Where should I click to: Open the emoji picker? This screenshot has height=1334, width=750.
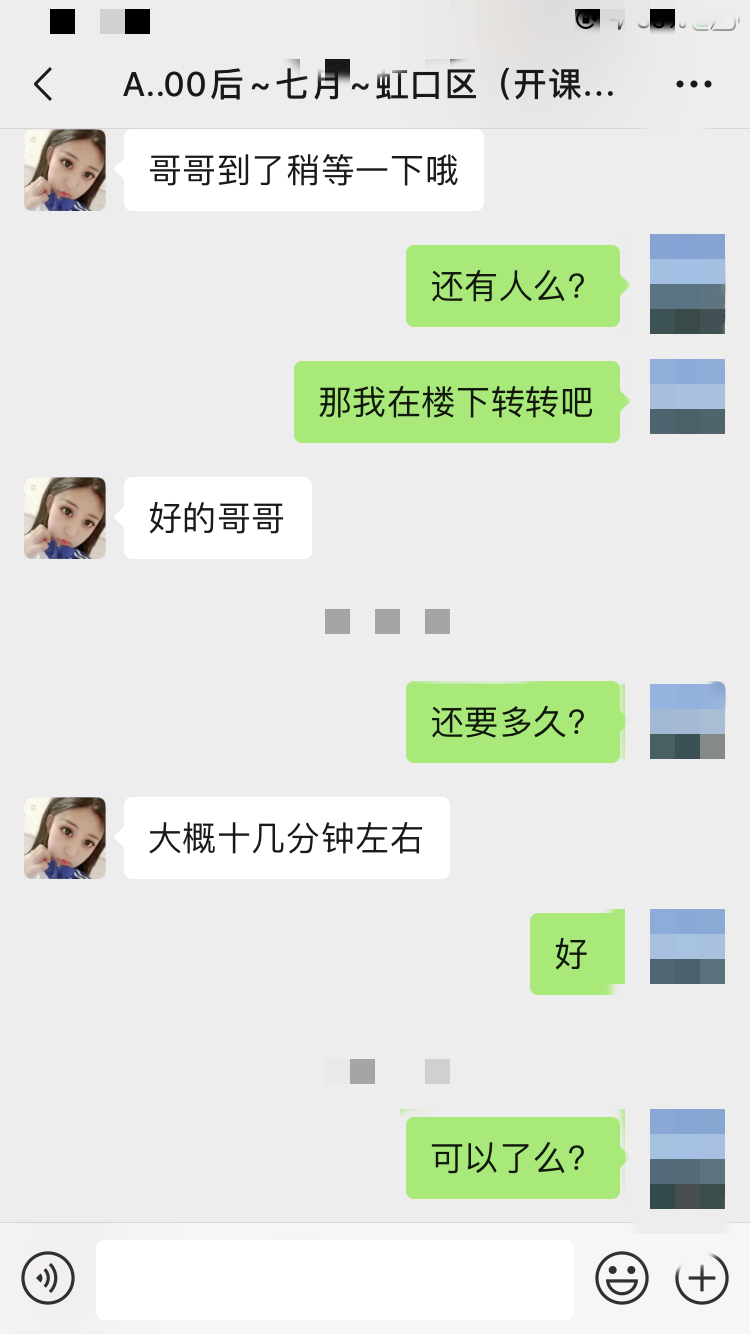[622, 1278]
